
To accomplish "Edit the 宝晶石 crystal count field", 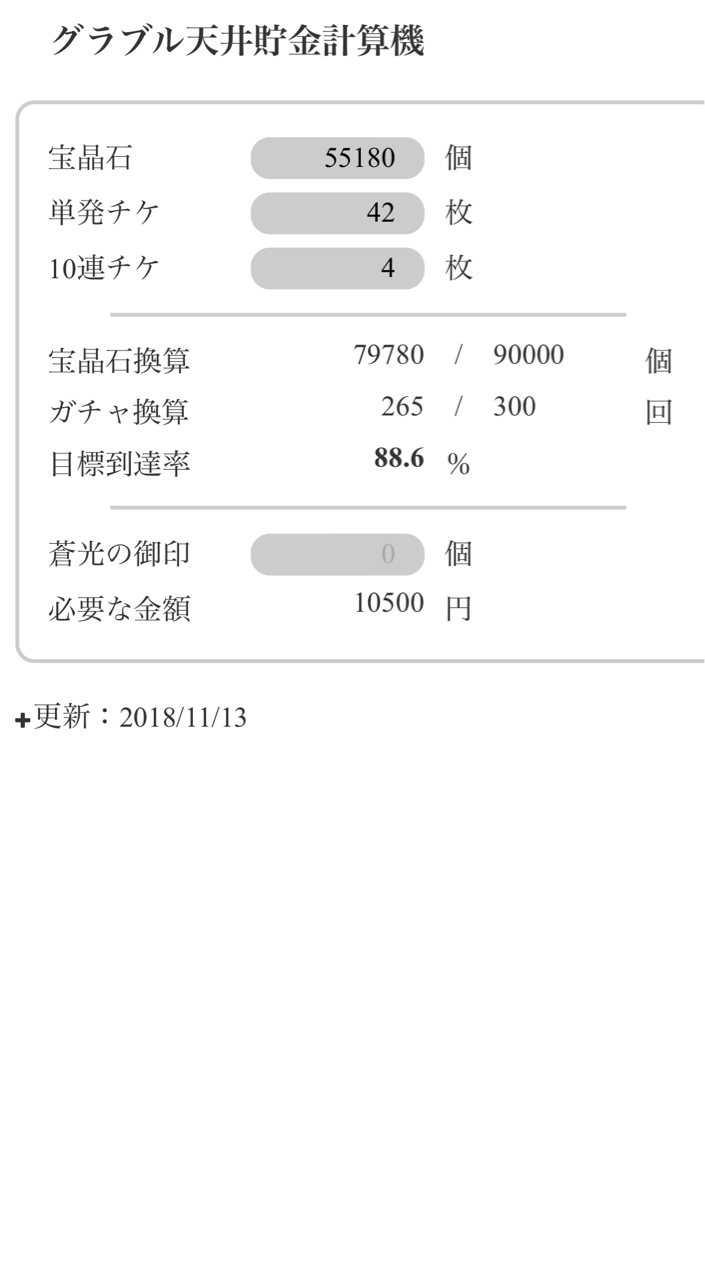I will pos(337,158).
